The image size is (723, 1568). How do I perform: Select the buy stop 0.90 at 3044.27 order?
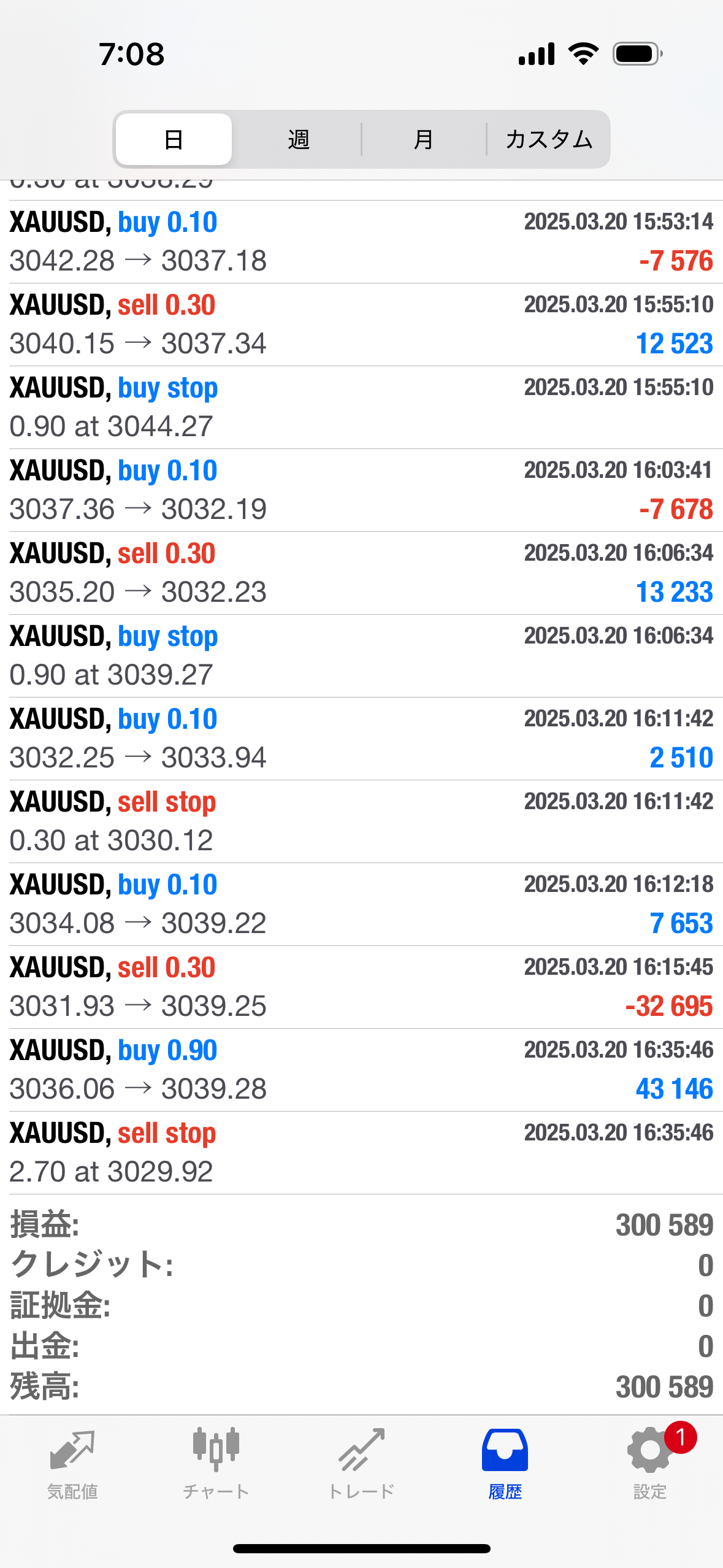click(x=361, y=407)
